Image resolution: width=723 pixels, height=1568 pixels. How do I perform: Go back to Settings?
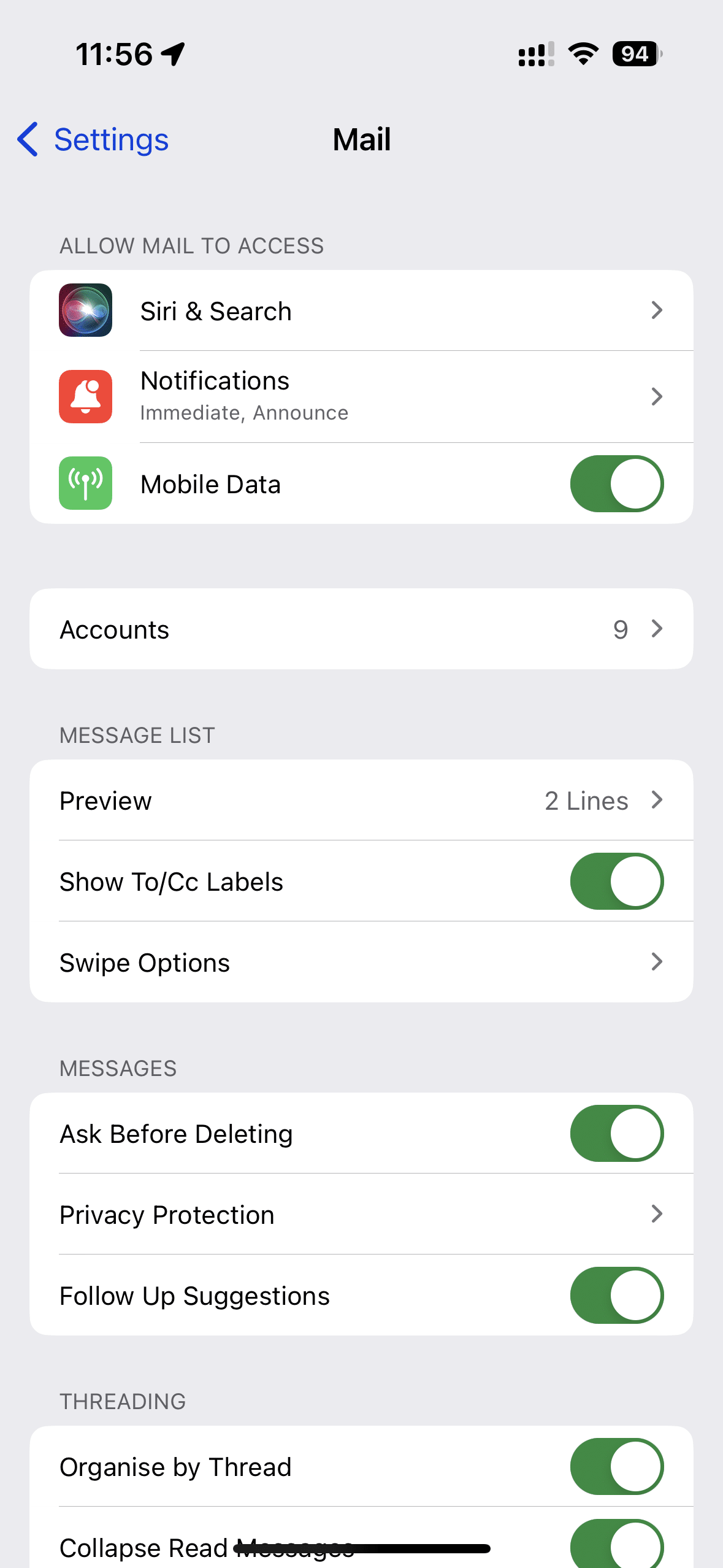(93, 140)
